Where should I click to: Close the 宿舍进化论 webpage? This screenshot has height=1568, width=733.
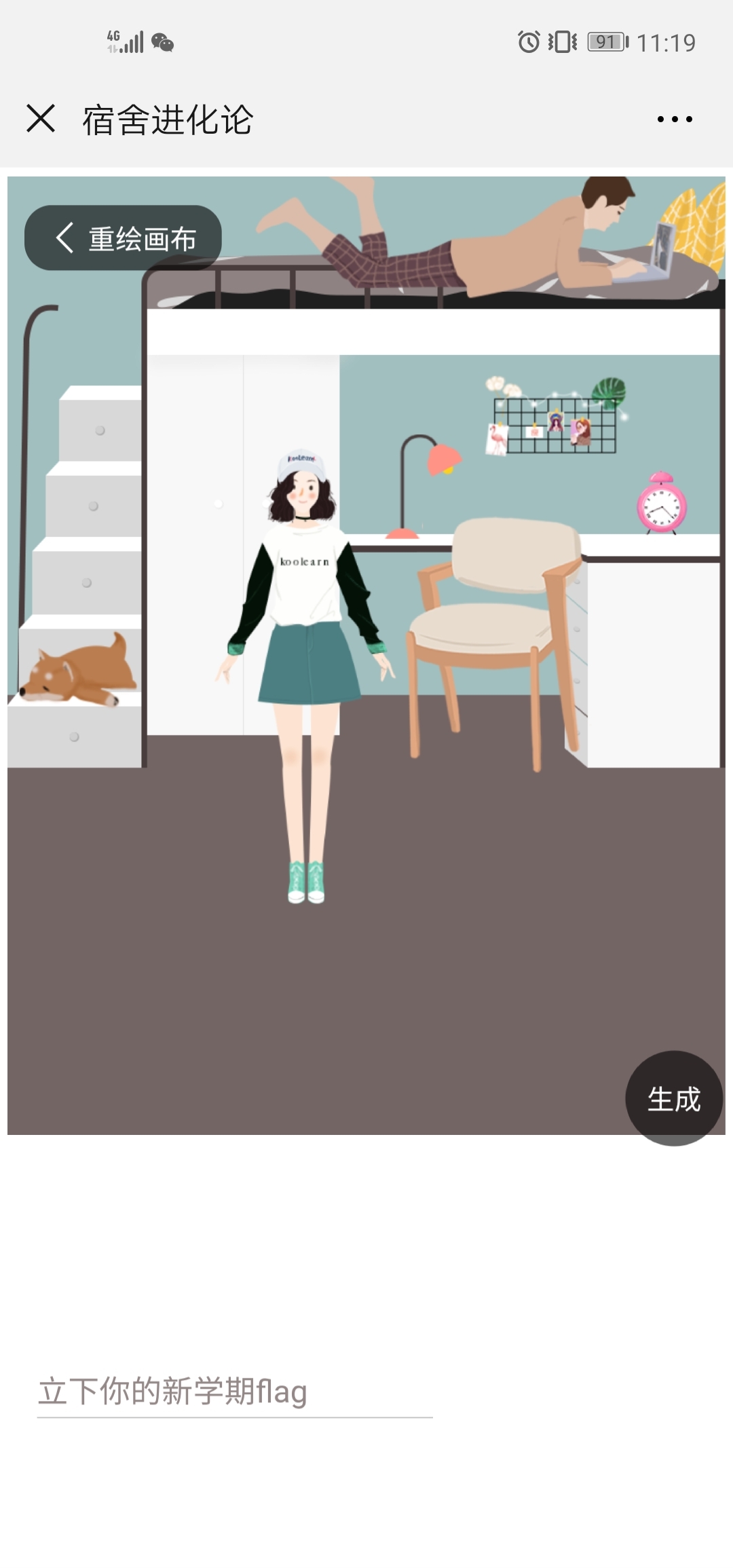[41, 119]
